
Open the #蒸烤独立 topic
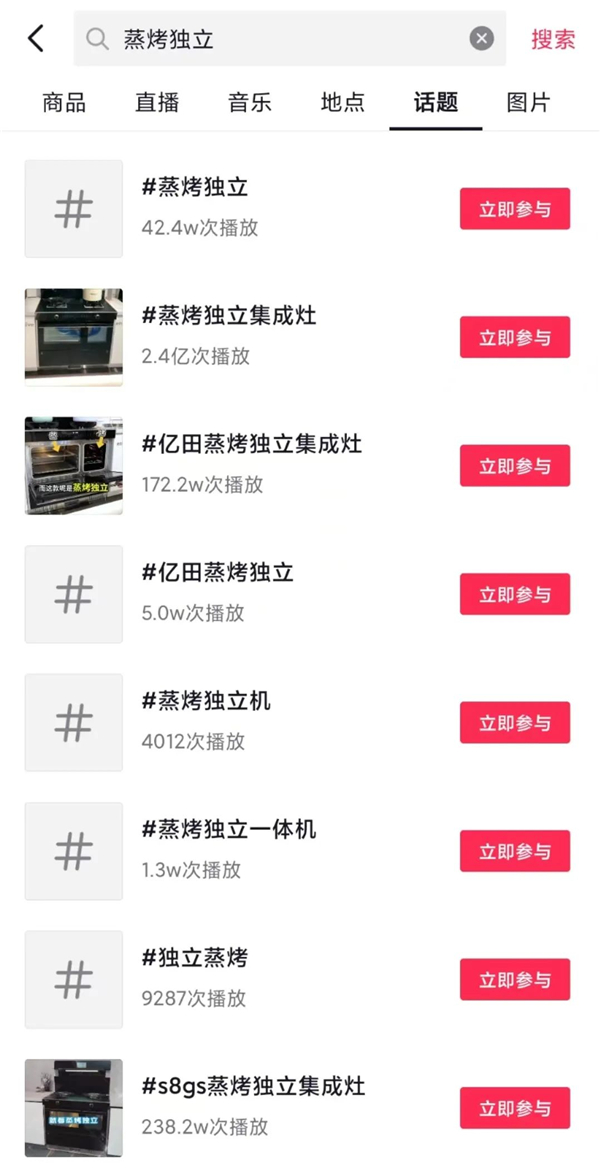click(x=195, y=187)
